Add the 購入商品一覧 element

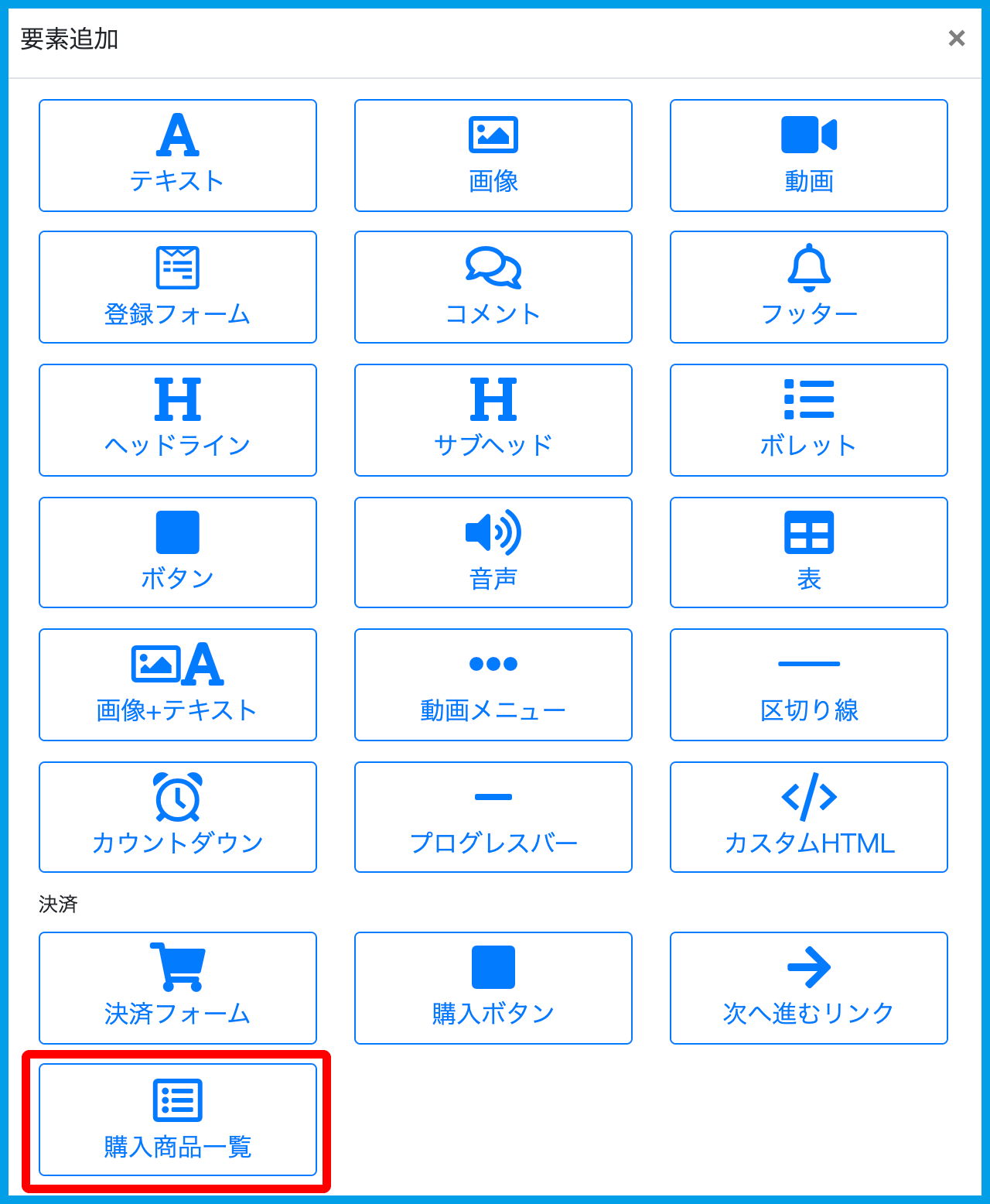(x=178, y=1120)
